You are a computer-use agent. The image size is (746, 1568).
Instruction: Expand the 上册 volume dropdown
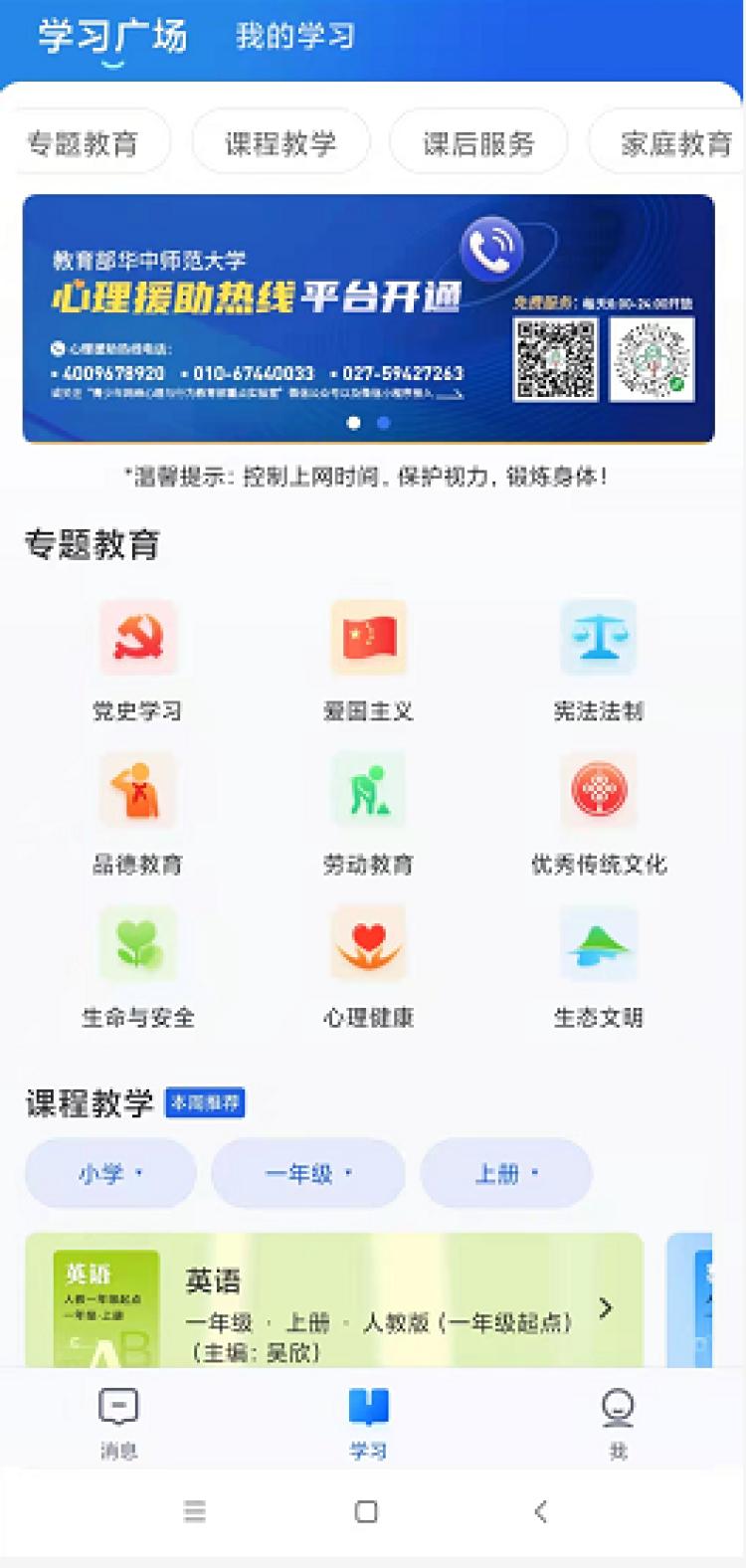(506, 1173)
